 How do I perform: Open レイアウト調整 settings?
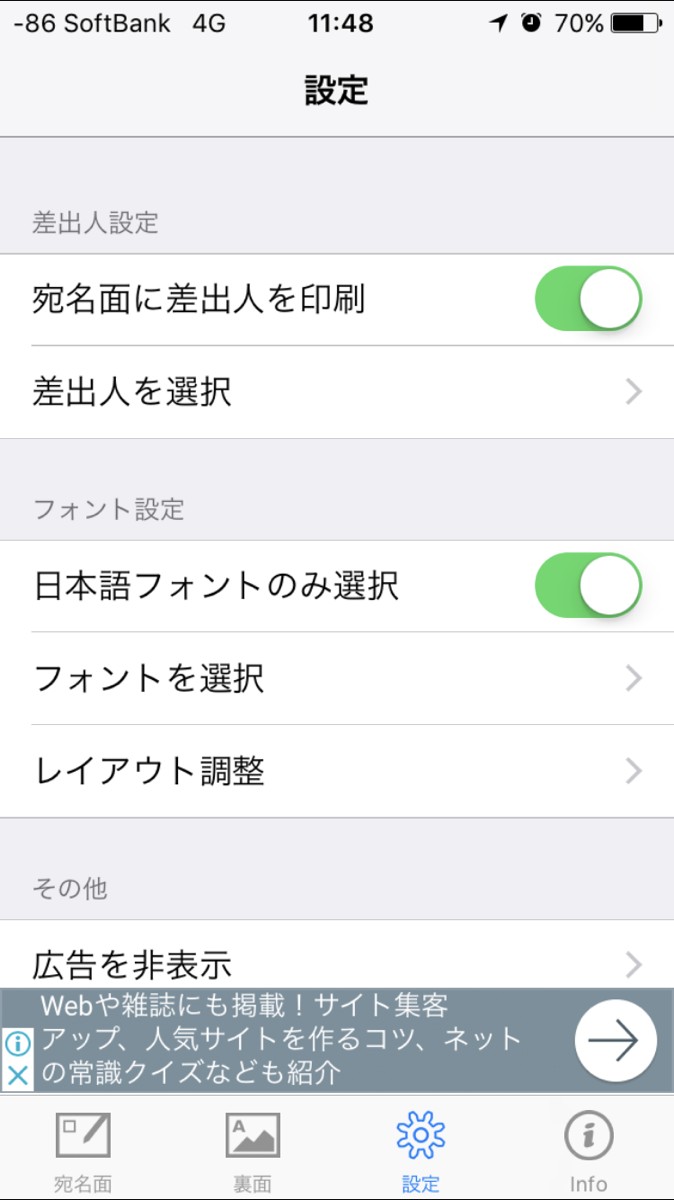click(337, 771)
